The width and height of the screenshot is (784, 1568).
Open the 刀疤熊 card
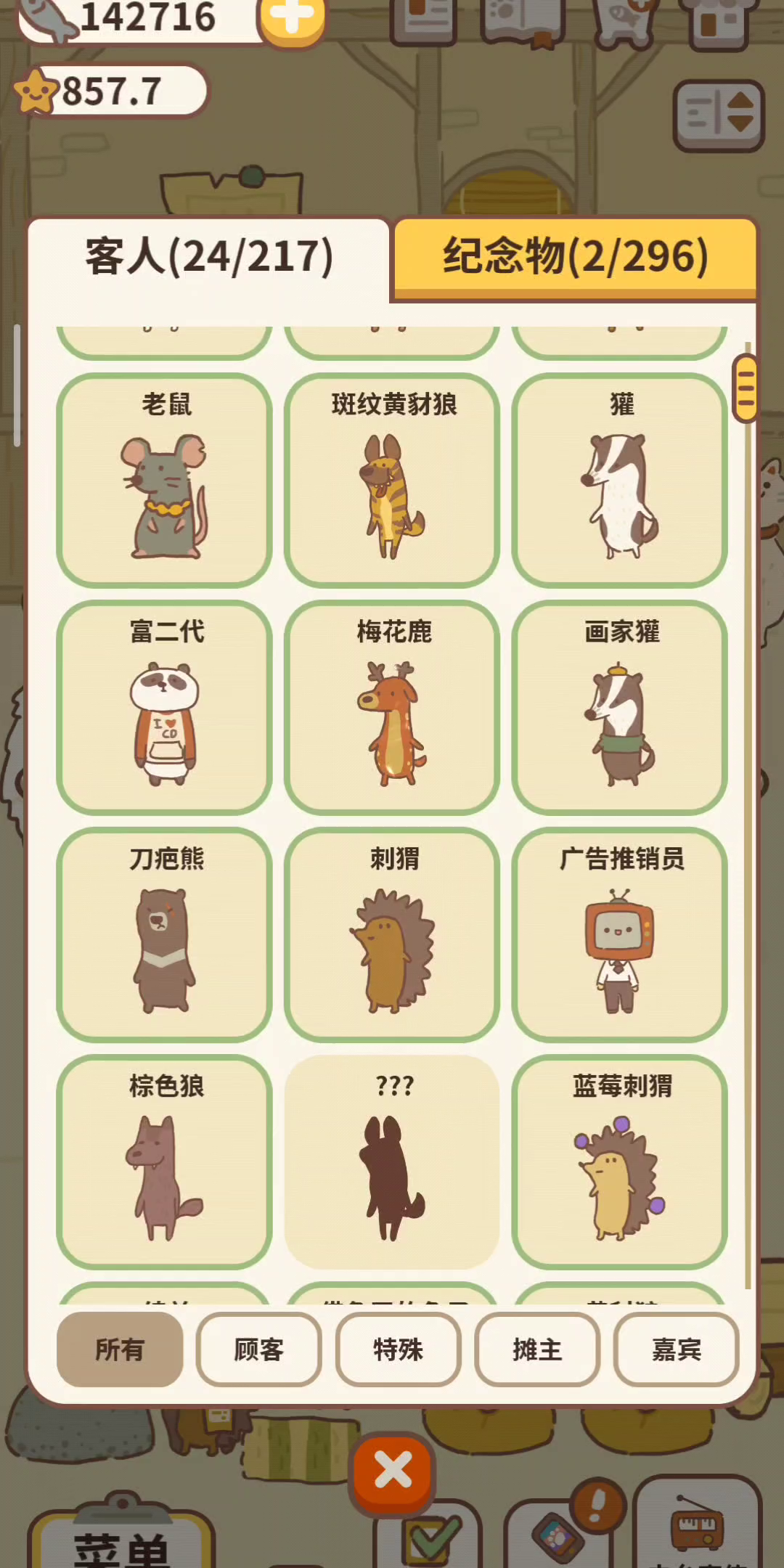(165, 935)
